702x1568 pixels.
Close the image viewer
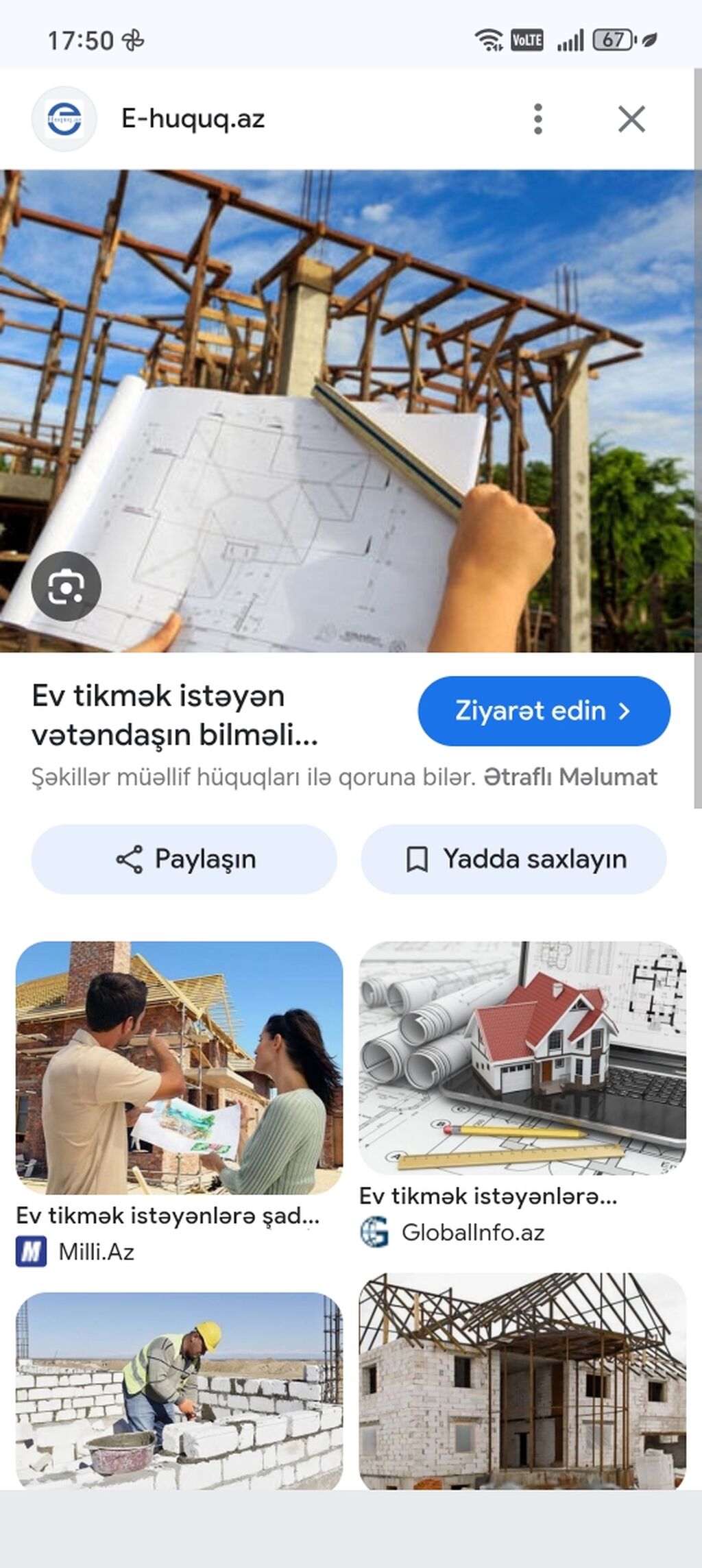[x=631, y=119]
